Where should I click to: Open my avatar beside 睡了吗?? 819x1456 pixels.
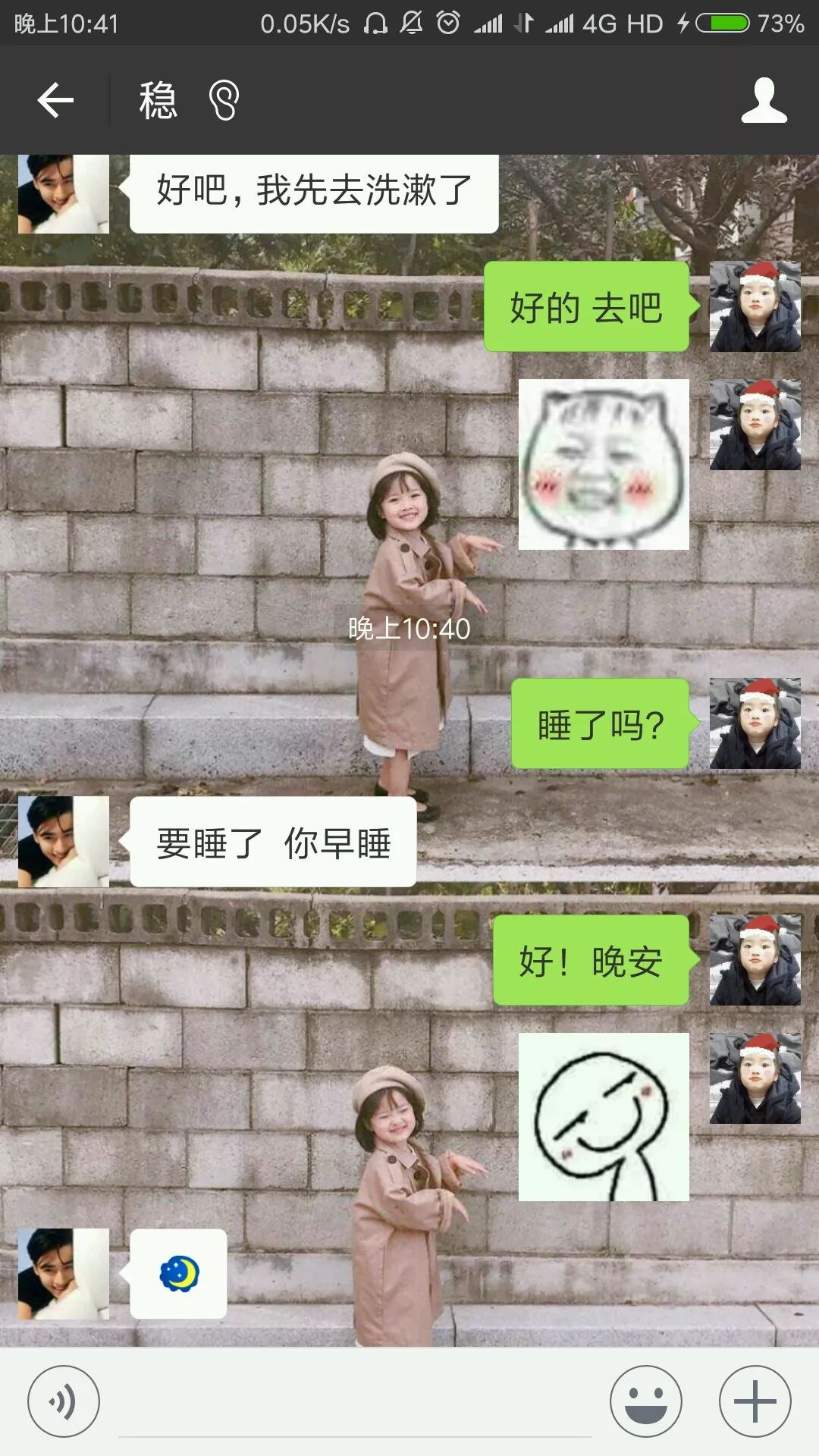(755, 723)
